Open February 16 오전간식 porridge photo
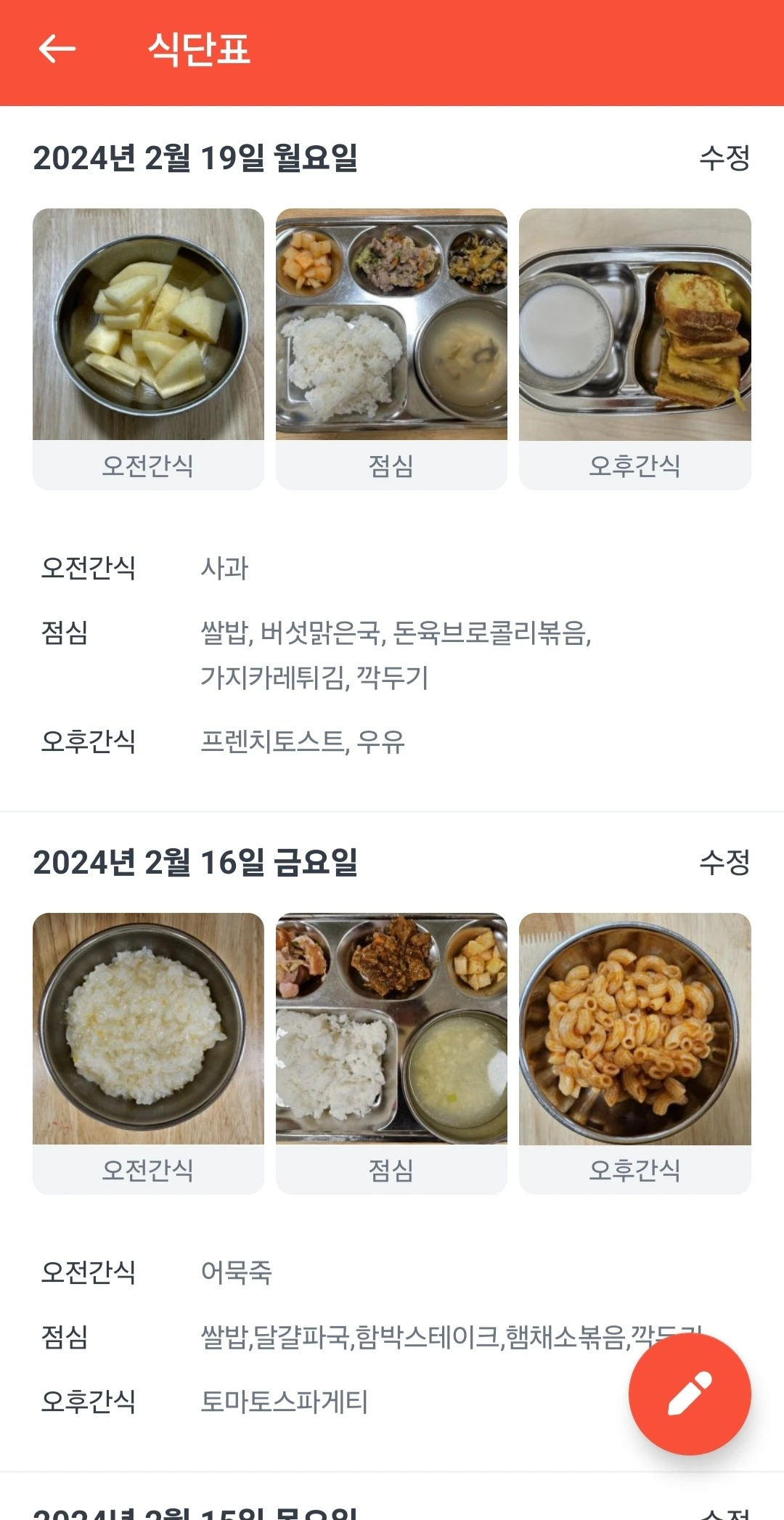The image size is (784, 1520). [x=148, y=1028]
